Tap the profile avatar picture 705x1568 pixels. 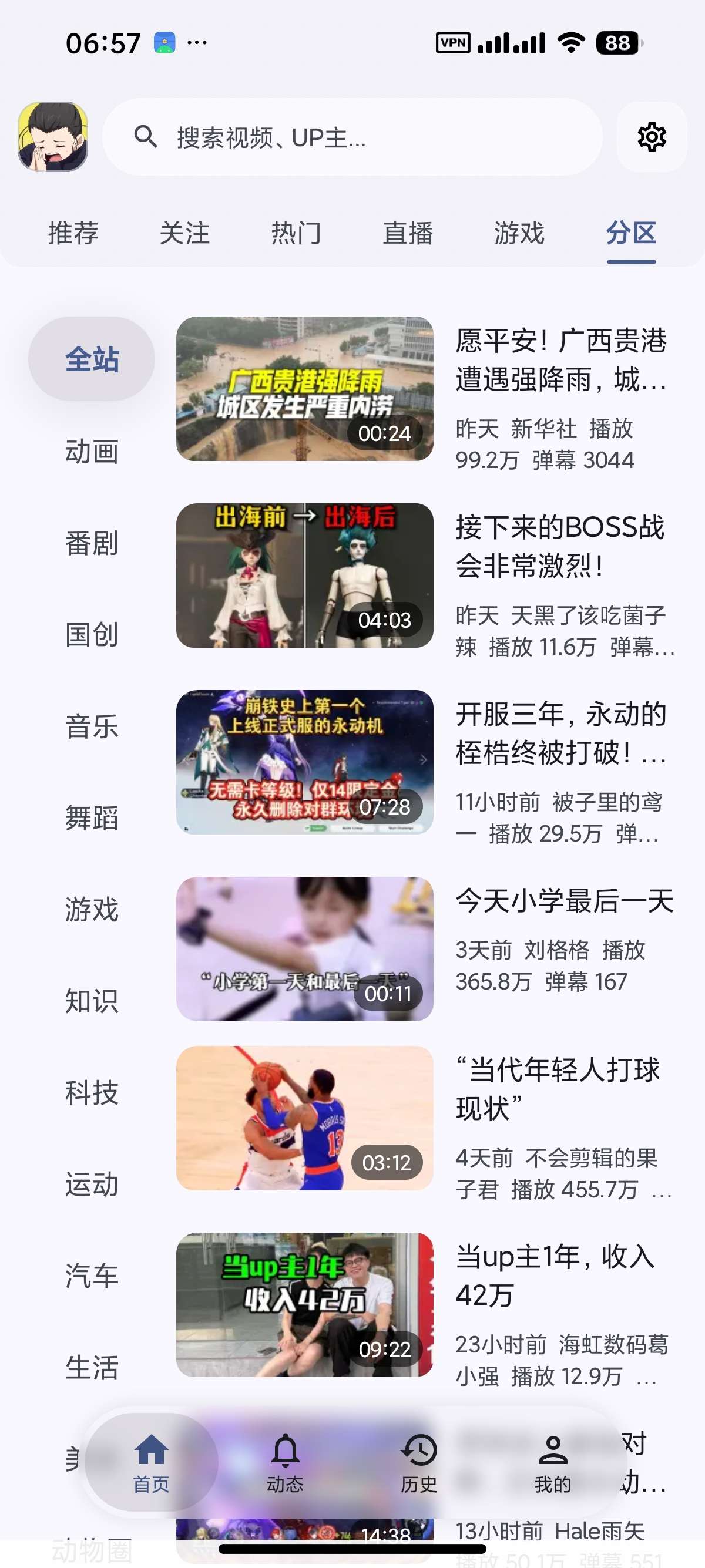tap(53, 137)
